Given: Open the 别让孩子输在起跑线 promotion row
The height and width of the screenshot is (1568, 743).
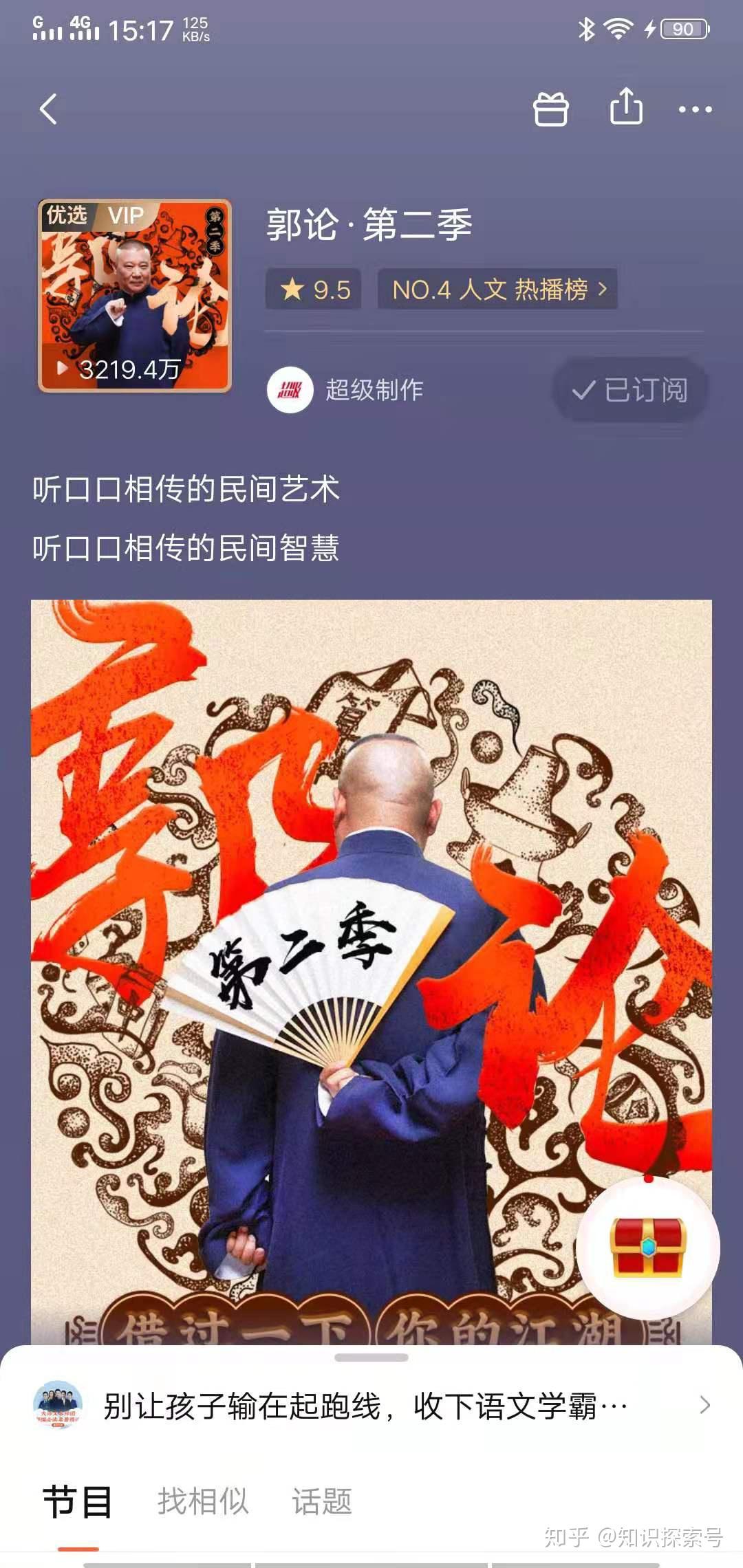Looking at the screenshot, I should 371,1405.
